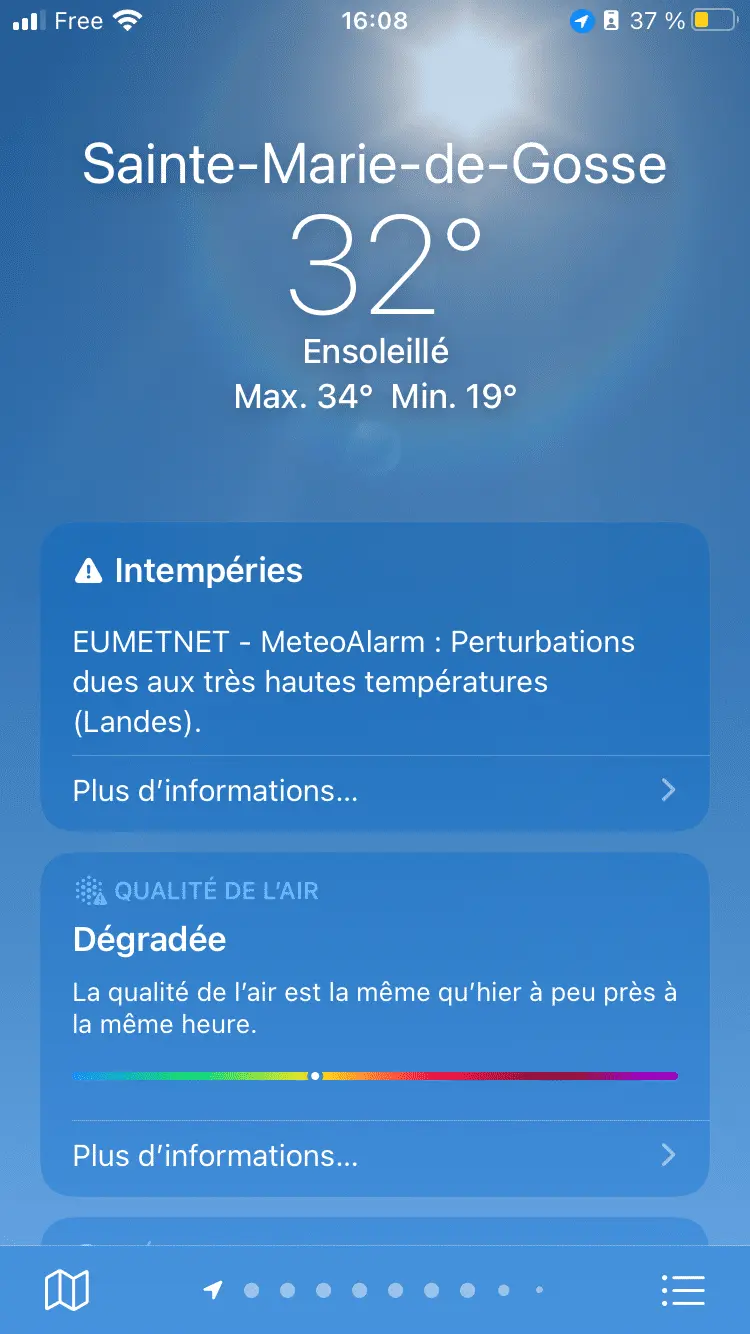Tap the city page indicator dots
Image resolution: width=750 pixels, height=1334 pixels.
375,1290
